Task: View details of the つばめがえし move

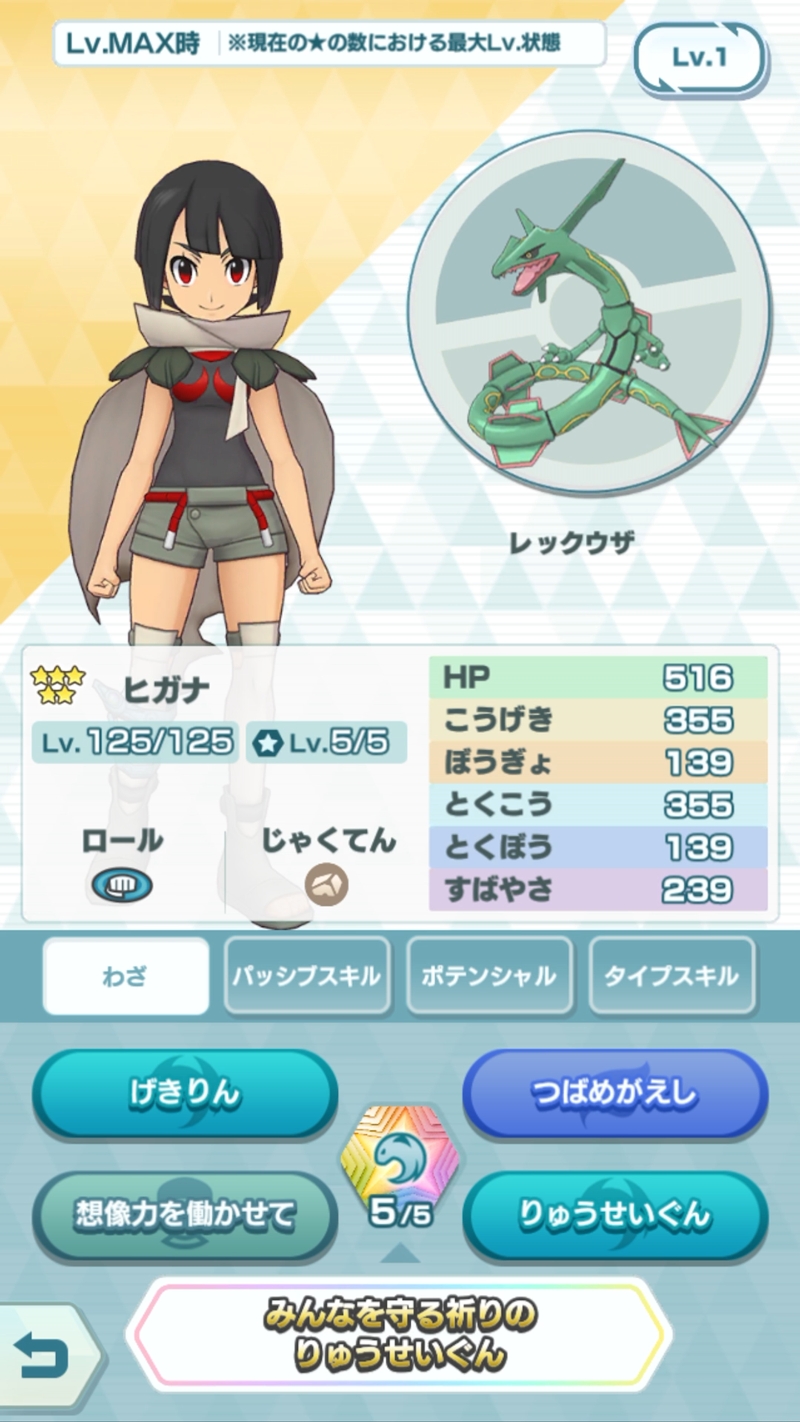Action: 614,1093
